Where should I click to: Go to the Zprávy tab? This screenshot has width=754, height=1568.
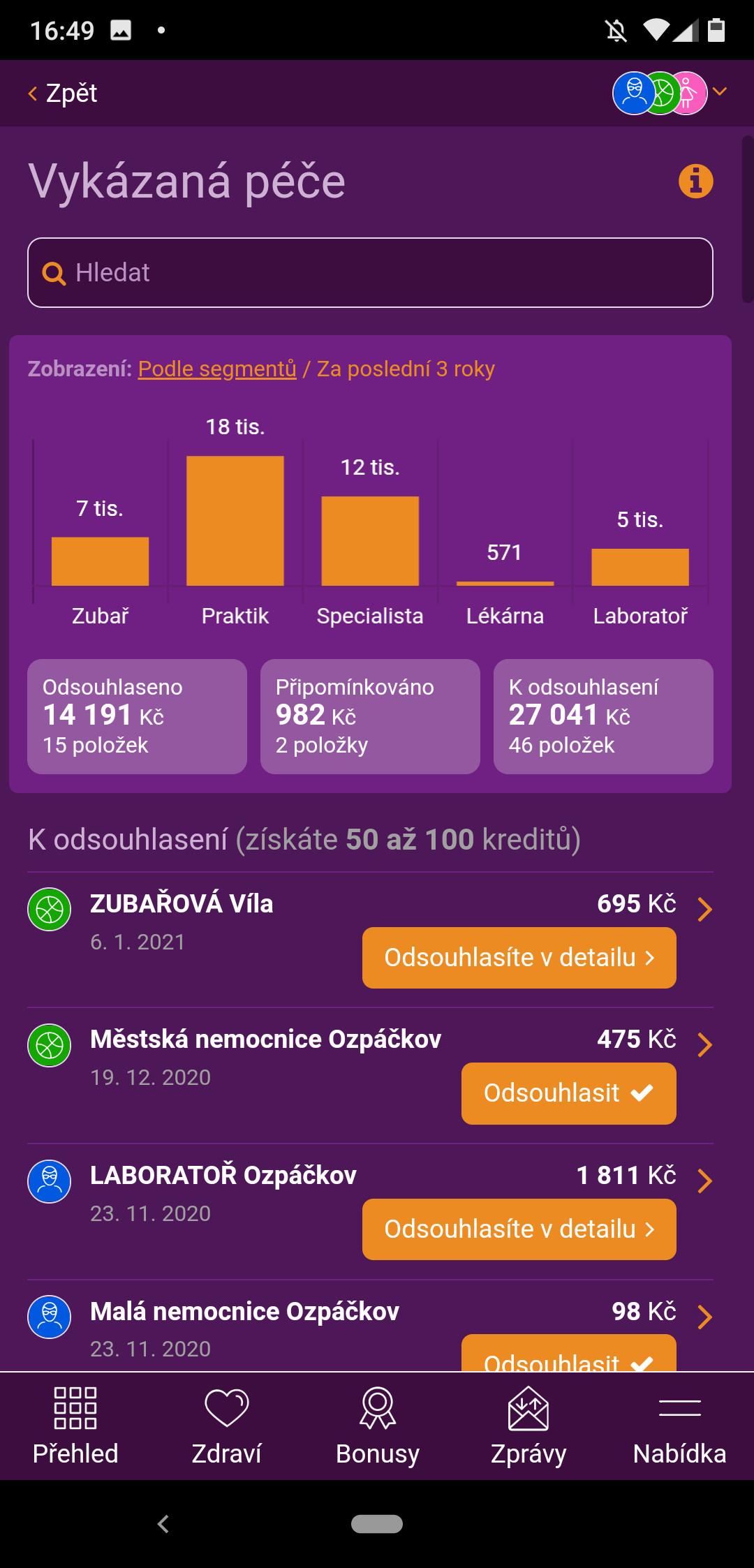pyautogui.click(x=528, y=1426)
